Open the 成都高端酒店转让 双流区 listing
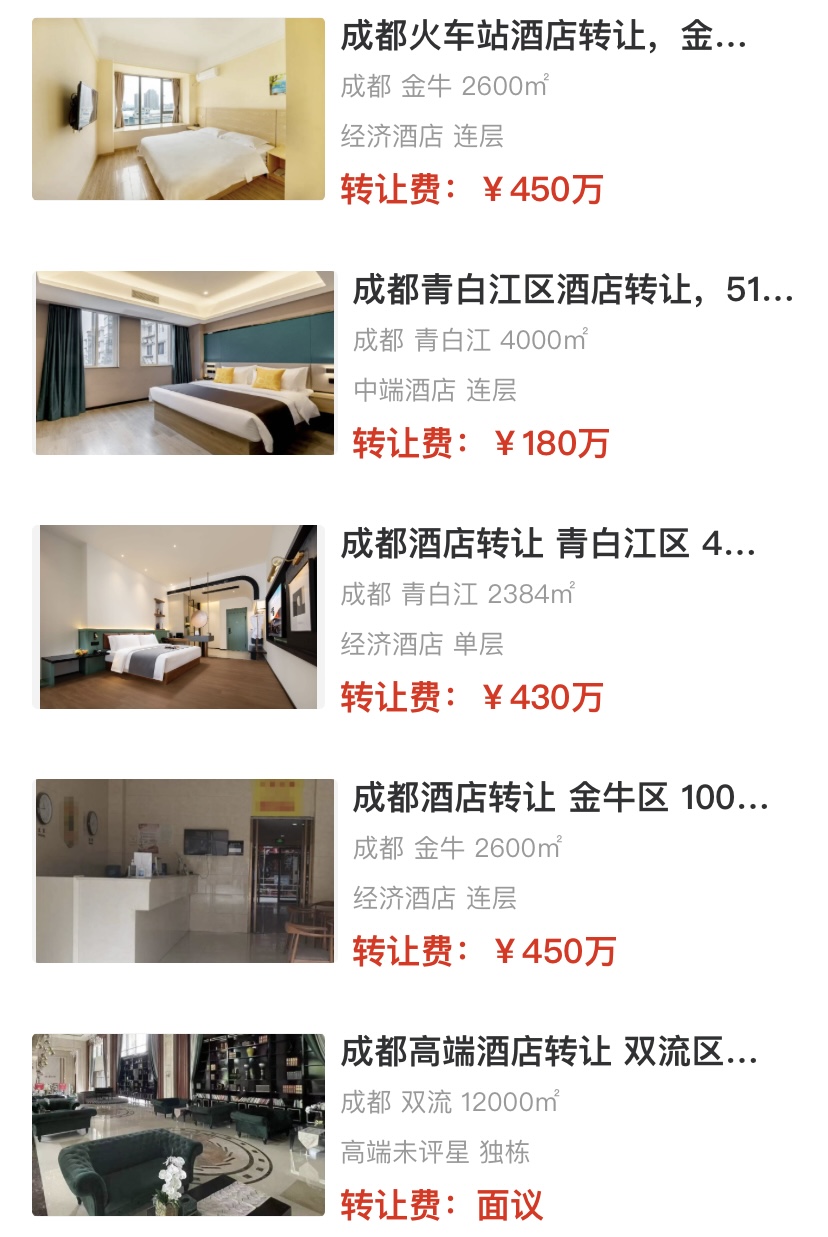The image size is (828, 1237). click(x=549, y=1053)
